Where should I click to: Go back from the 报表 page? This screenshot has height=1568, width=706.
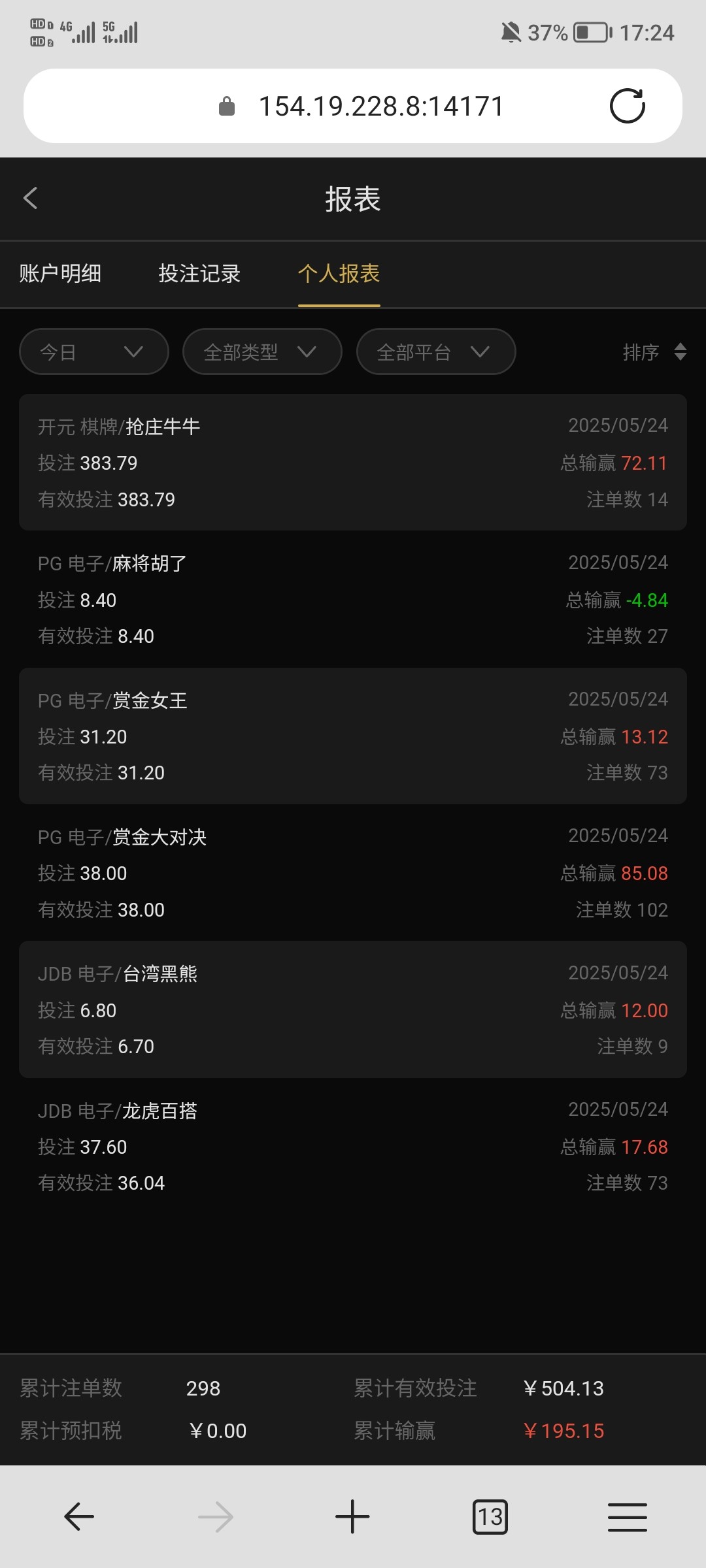click(30, 199)
